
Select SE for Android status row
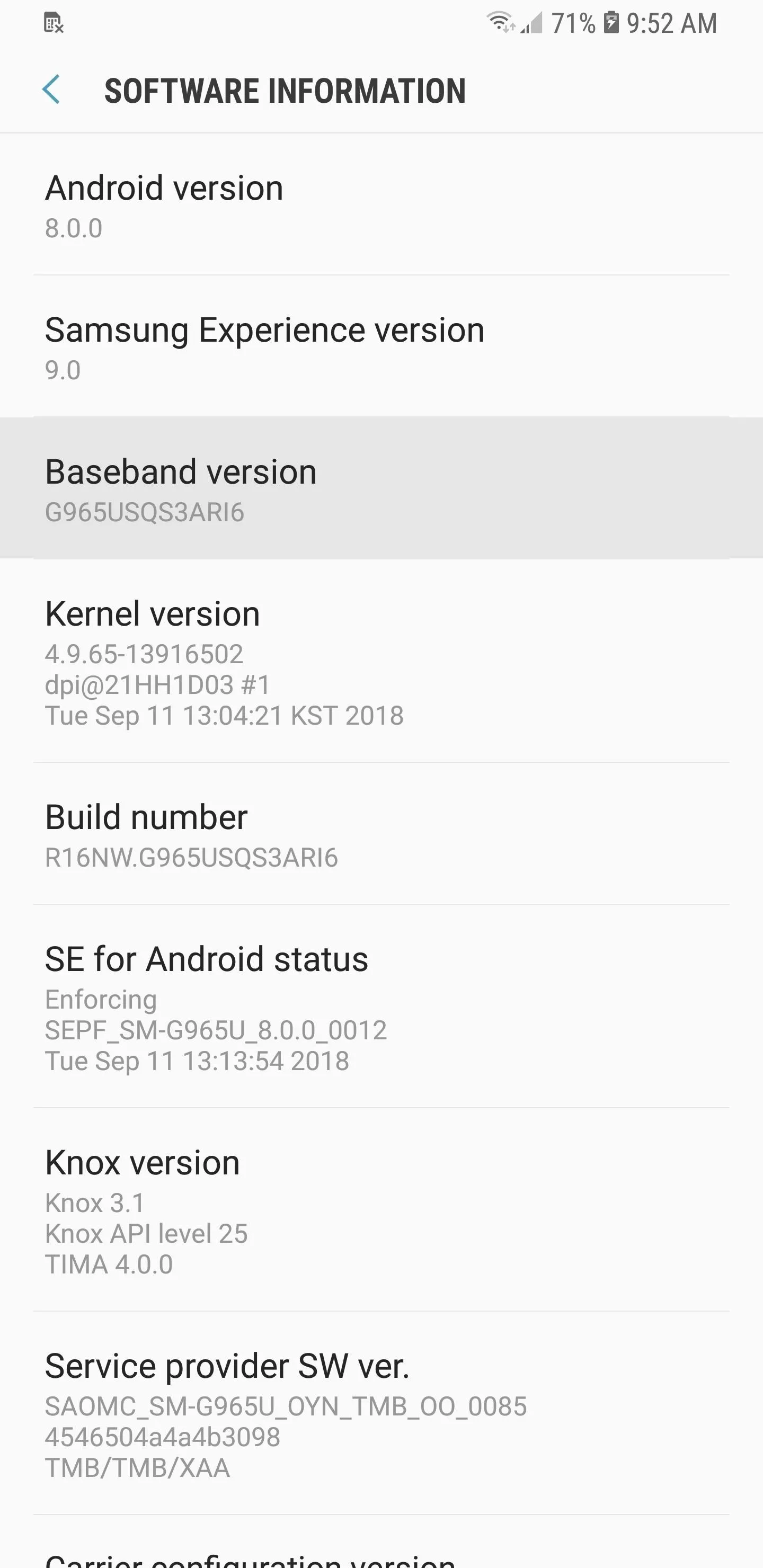(381, 1006)
